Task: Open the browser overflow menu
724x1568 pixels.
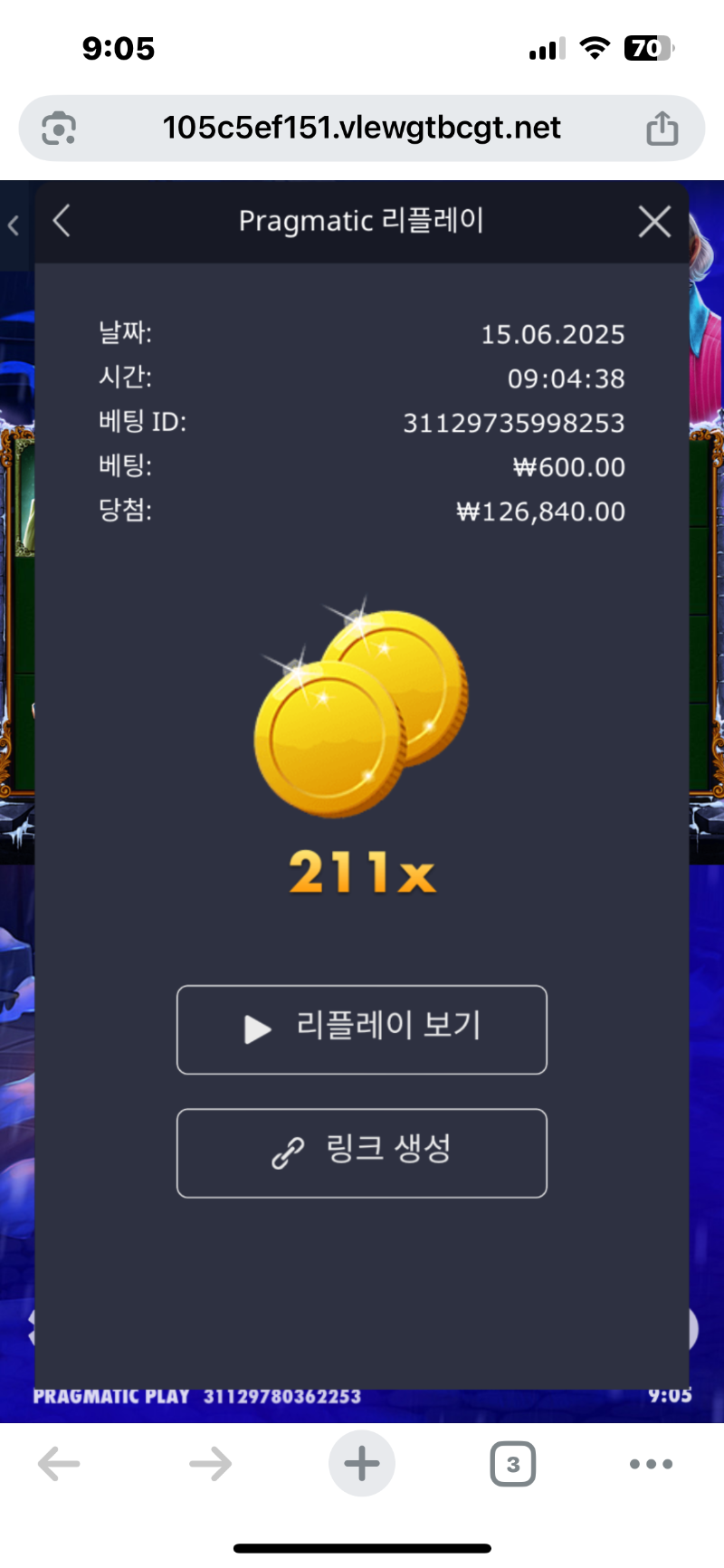Action: 652,1464
